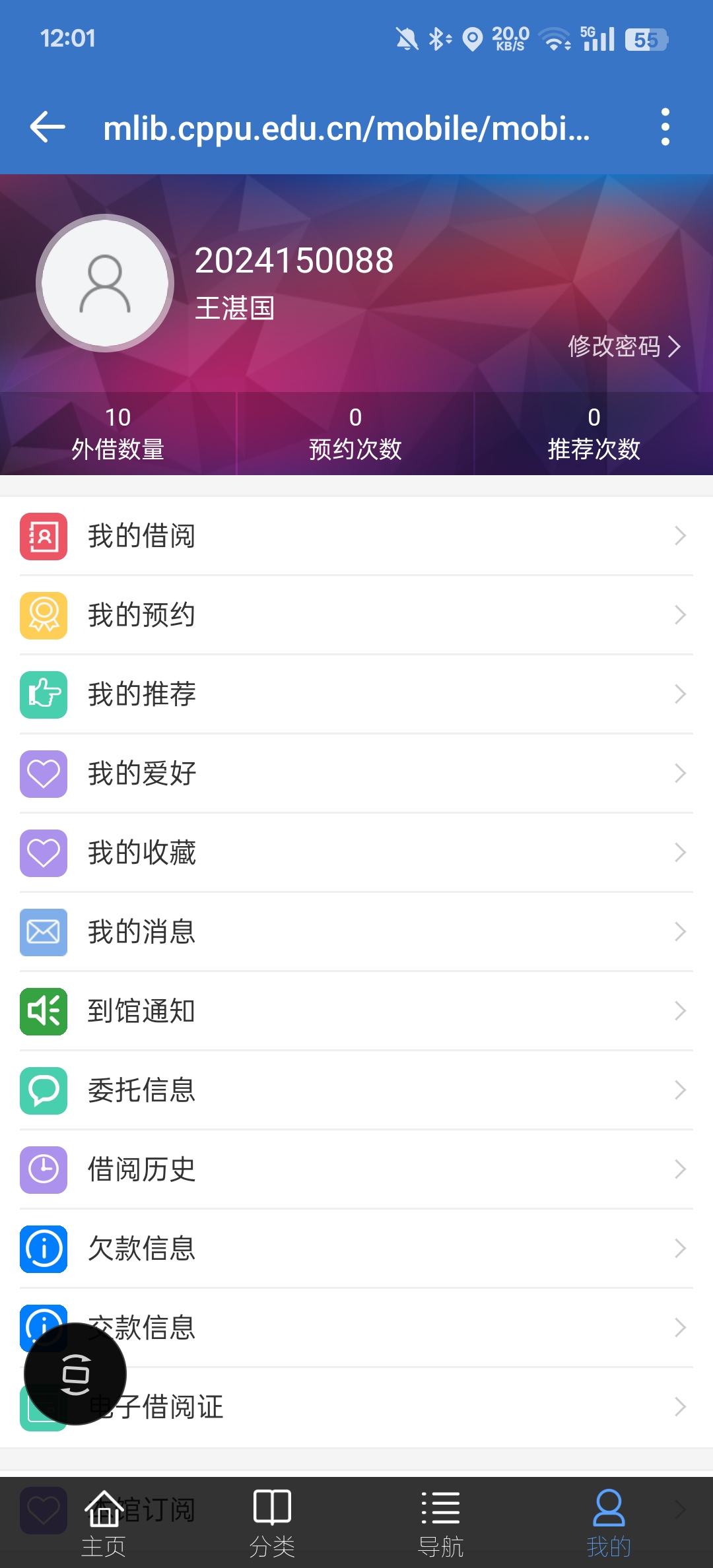
Task: View 委托信息 row
Action: pyautogui.click(x=356, y=1090)
